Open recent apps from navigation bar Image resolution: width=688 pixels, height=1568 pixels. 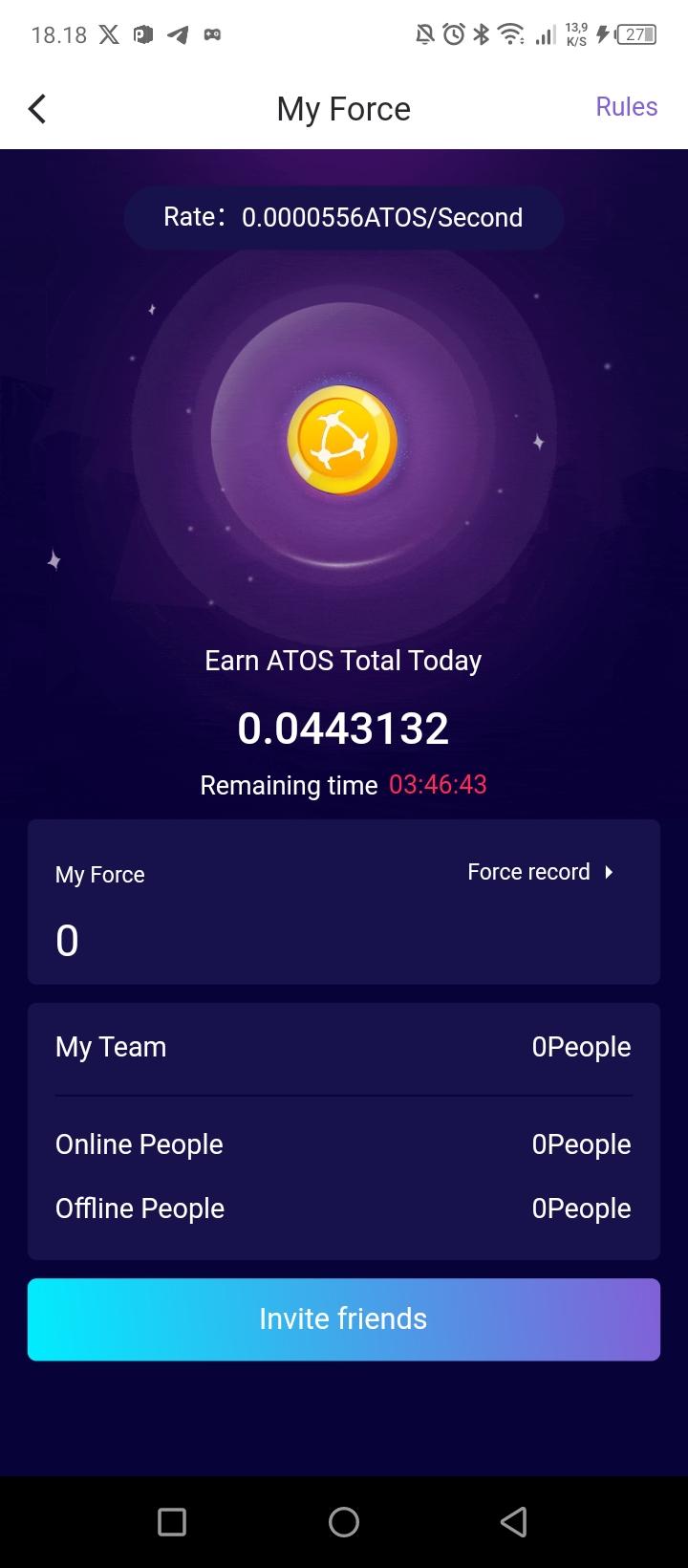coord(172,1521)
